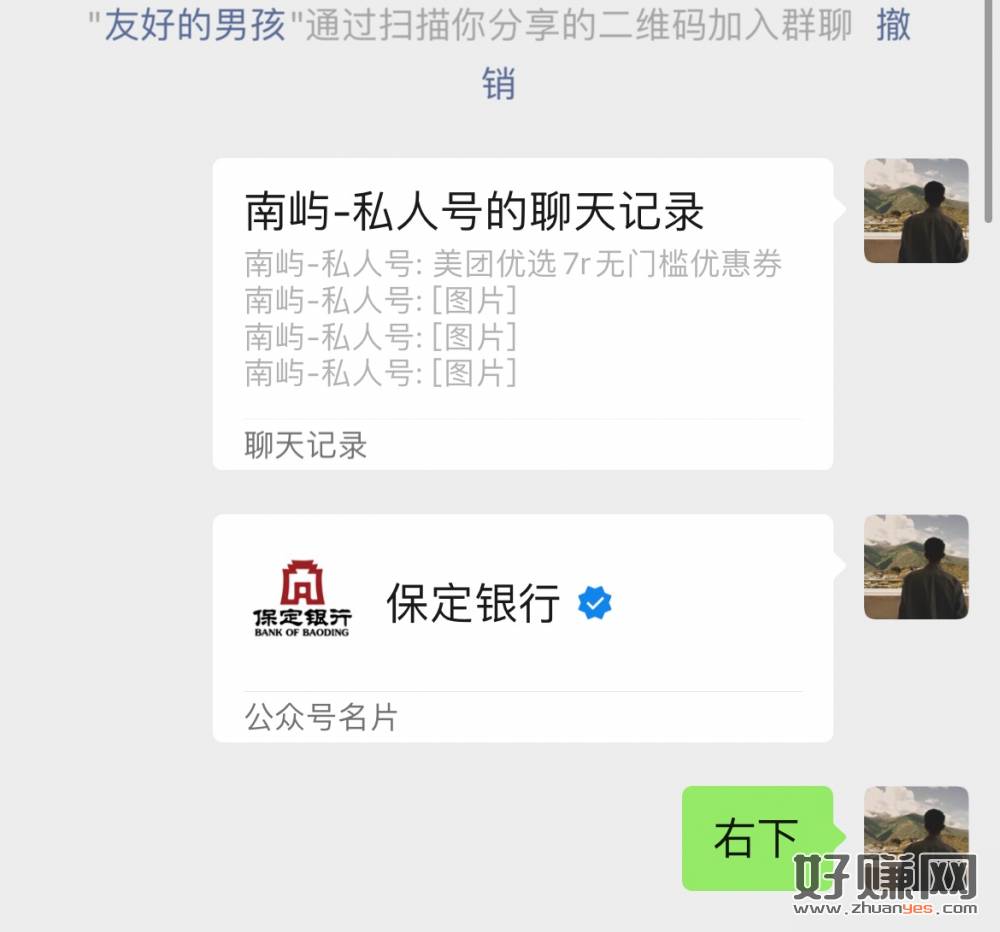This screenshot has width=1000, height=932.
Task: Open 保定银行 official account card
Action: pyautogui.click(x=522, y=627)
